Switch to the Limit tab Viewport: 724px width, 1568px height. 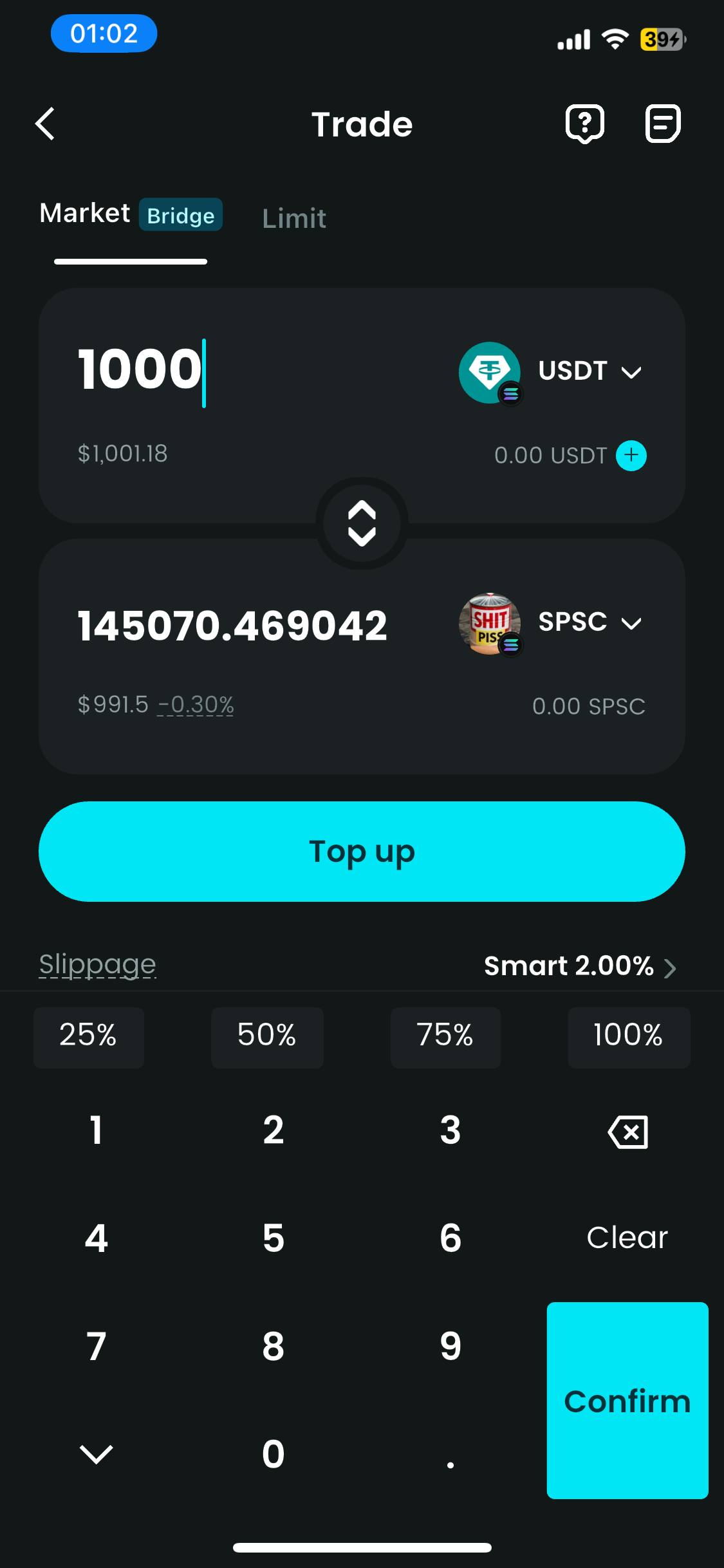pos(293,219)
